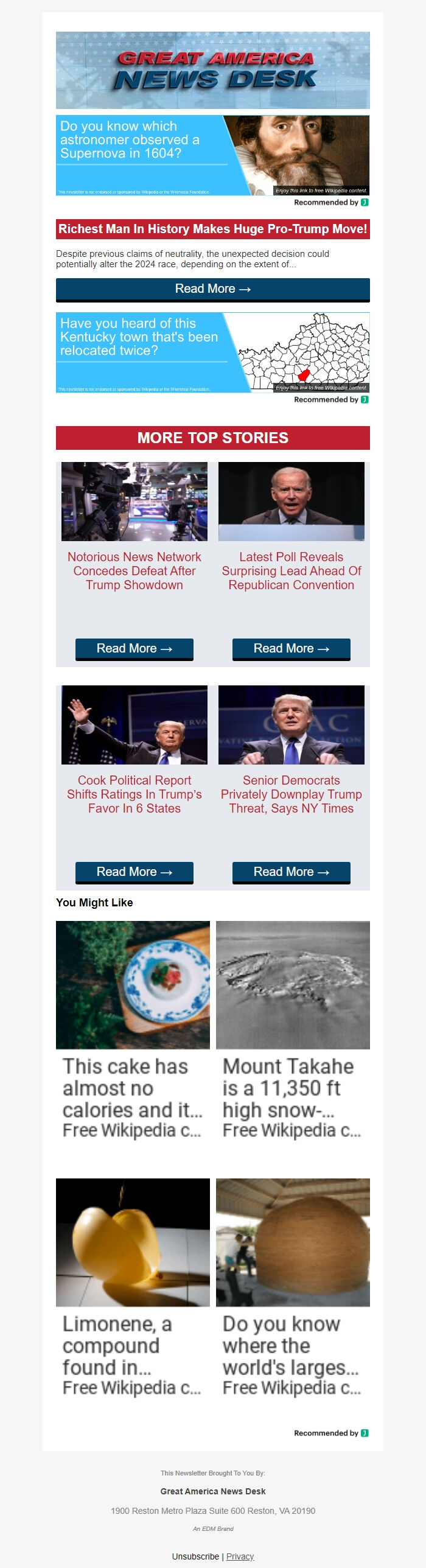Read more about the Pro-Trump move story
This screenshot has width=426, height=1568.
212,289
